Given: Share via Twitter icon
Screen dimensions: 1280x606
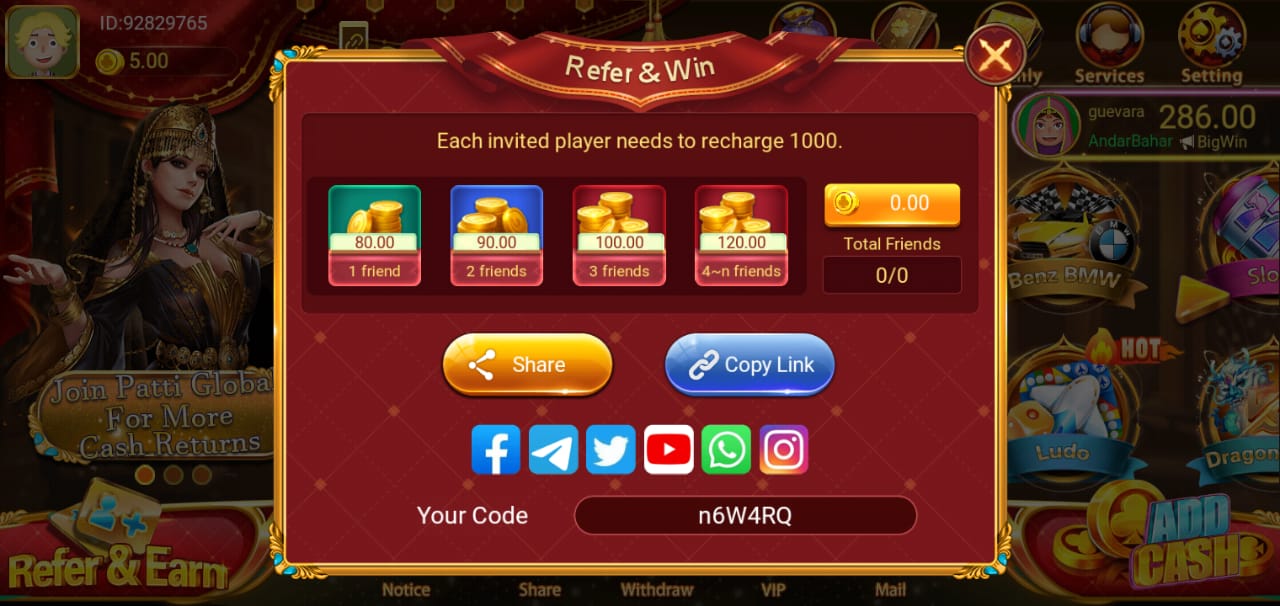Looking at the screenshot, I should [x=611, y=450].
